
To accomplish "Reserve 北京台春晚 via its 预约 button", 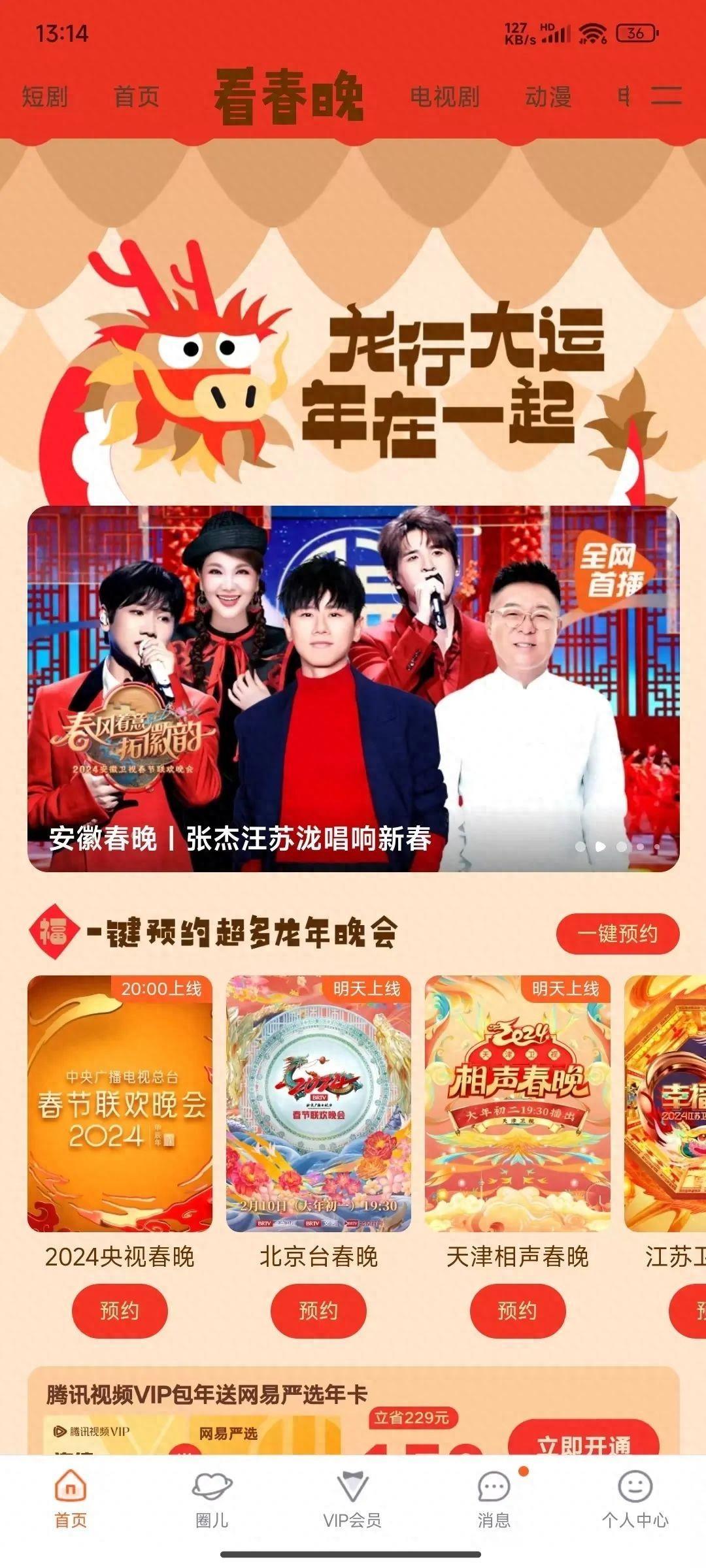I will (x=318, y=1311).
